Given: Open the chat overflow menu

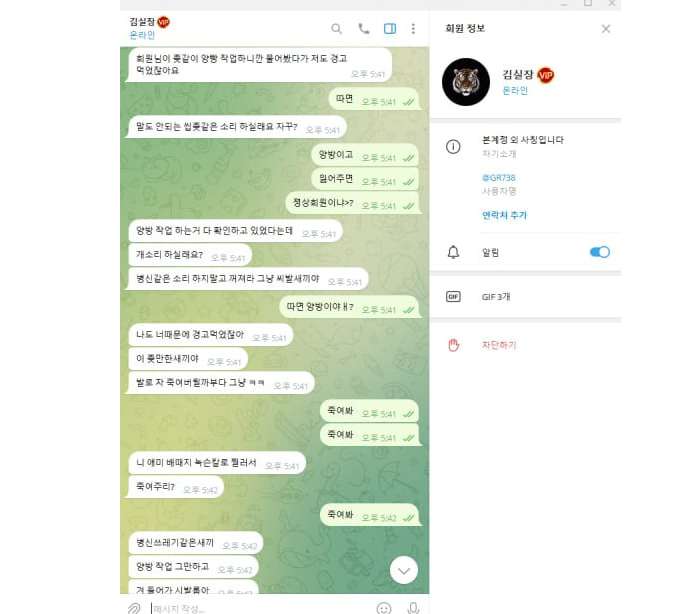Looking at the screenshot, I should tap(413, 29).
